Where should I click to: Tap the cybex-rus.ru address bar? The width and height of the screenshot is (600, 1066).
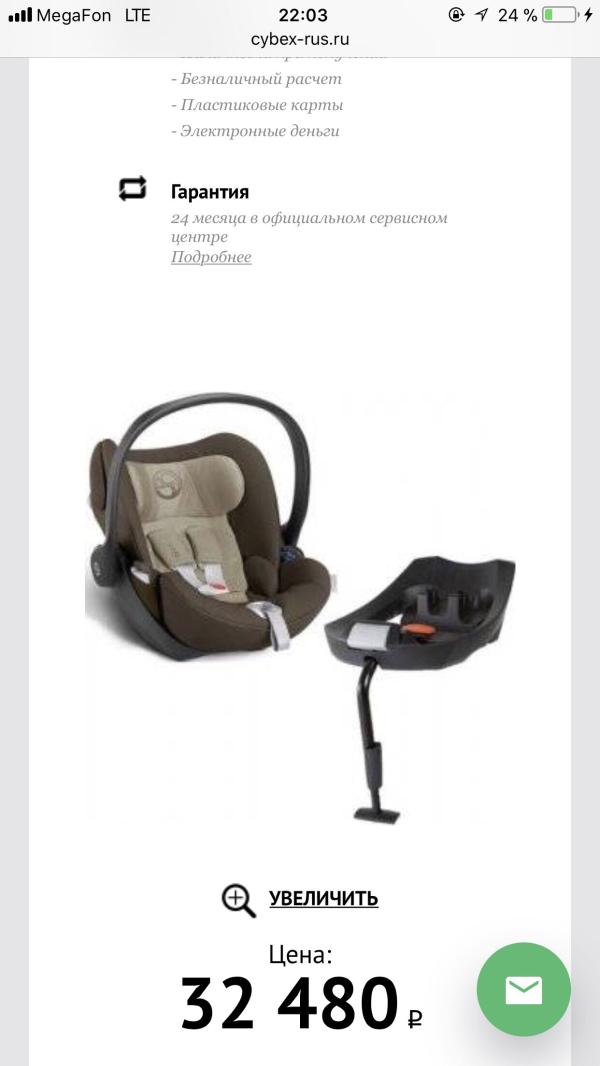300,40
